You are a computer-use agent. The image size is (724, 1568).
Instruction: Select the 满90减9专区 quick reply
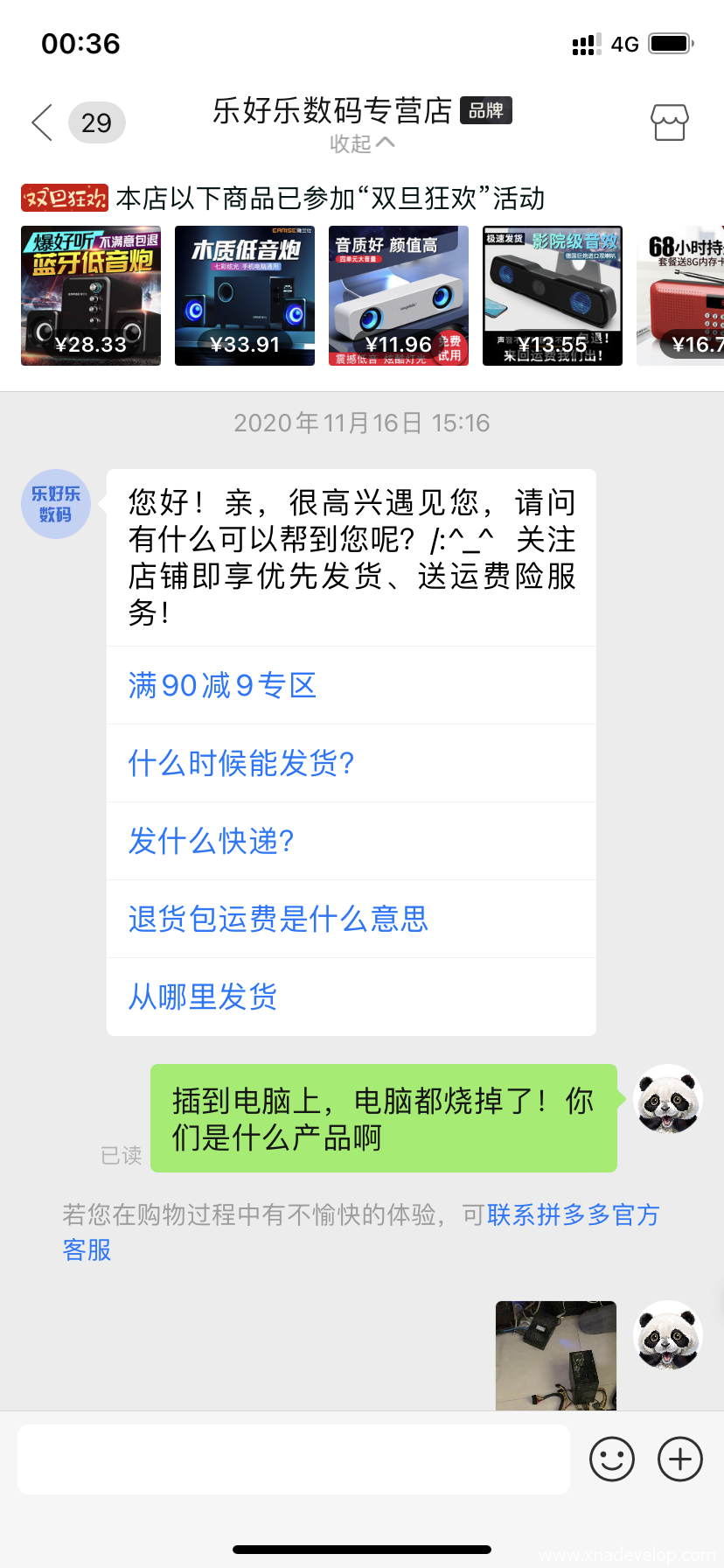point(222,685)
